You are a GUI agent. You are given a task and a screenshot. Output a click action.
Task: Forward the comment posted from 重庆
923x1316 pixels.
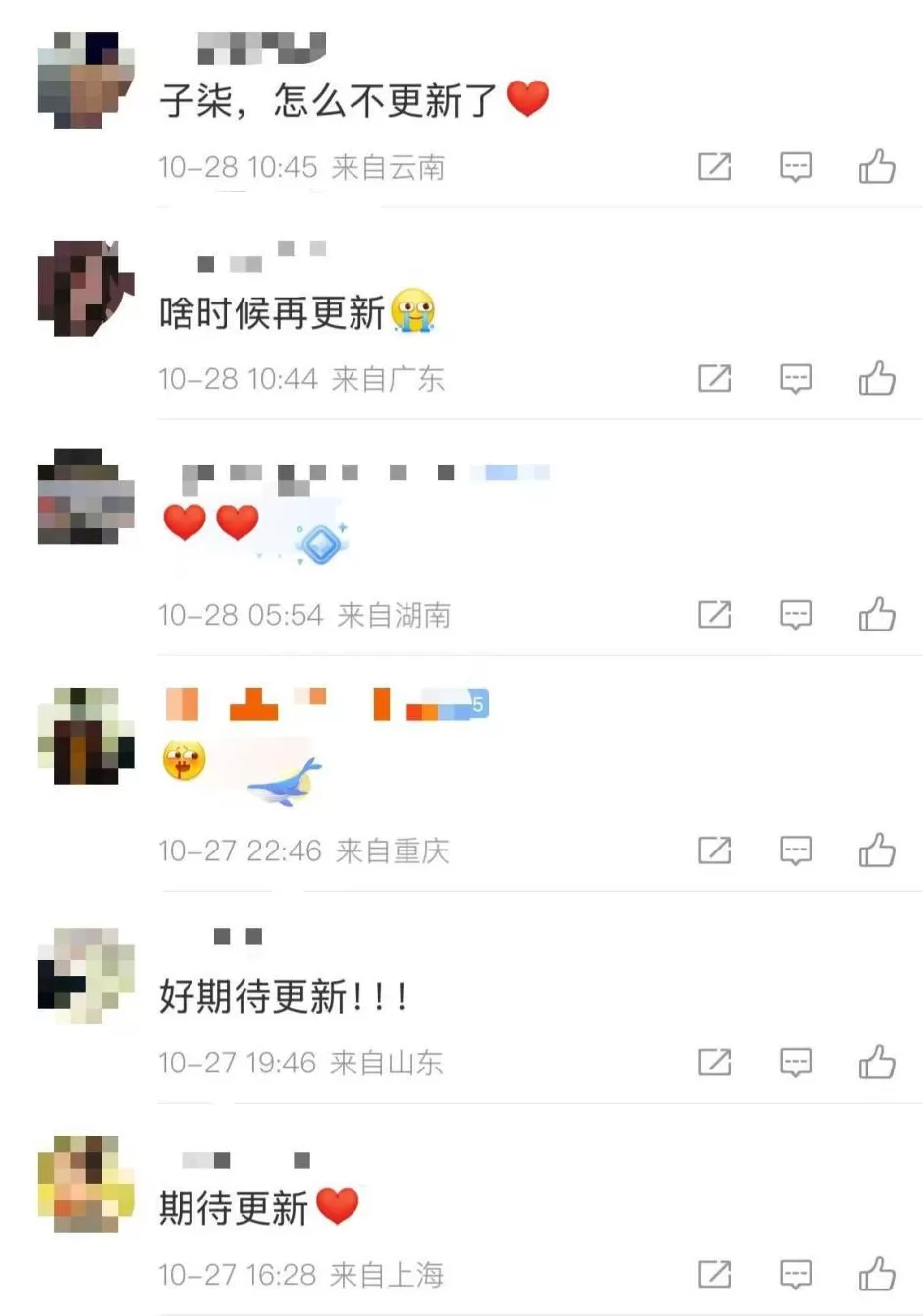(715, 850)
